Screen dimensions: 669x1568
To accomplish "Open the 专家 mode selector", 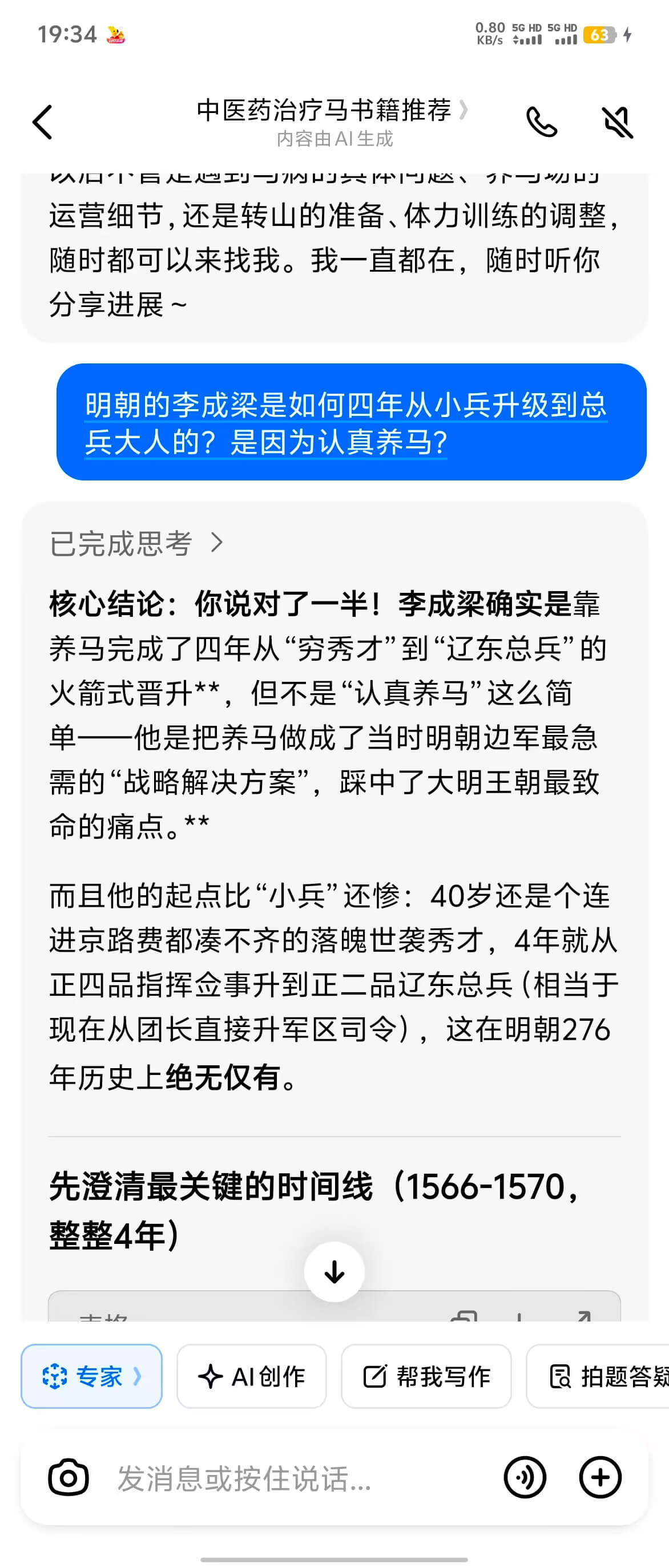I will (91, 1376).
